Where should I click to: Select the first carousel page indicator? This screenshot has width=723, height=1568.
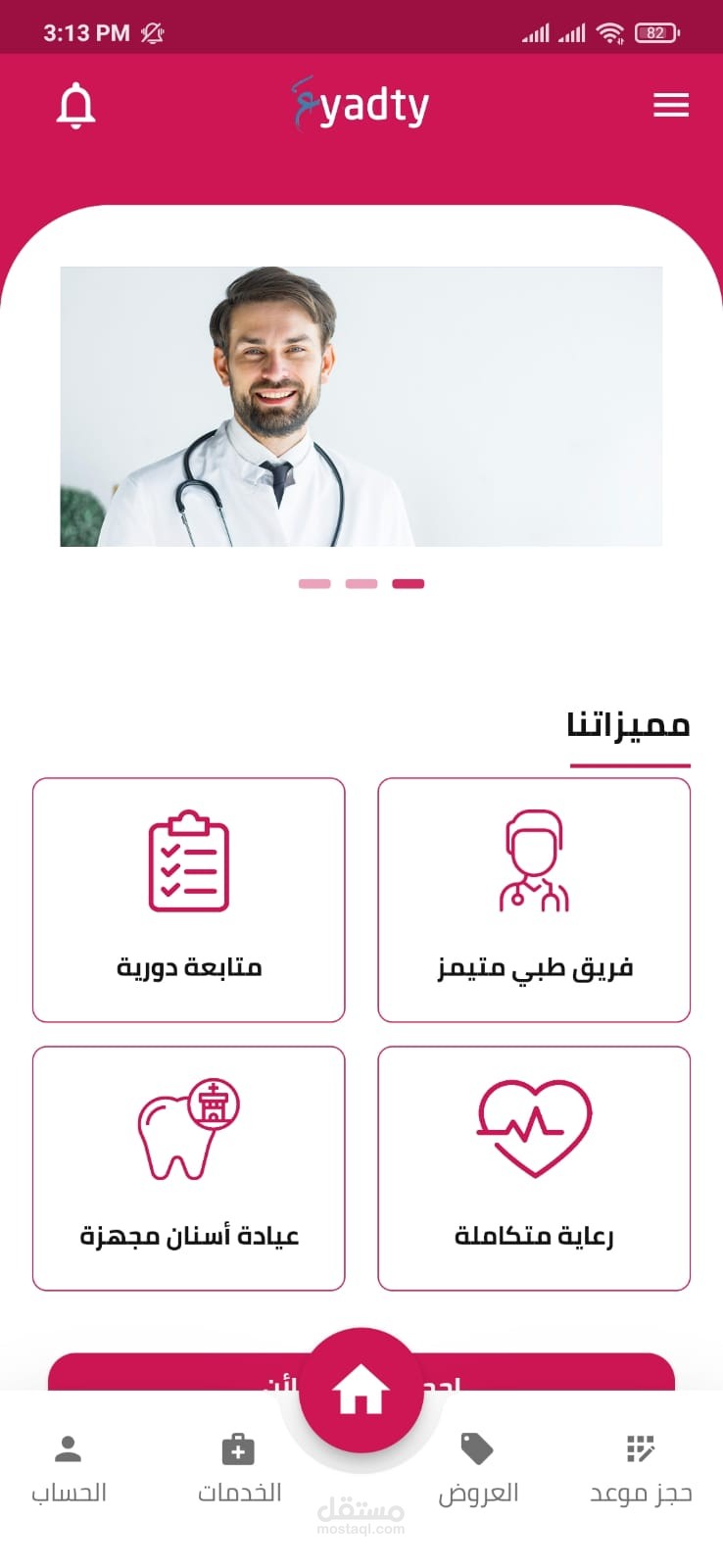tap(314, 583)
